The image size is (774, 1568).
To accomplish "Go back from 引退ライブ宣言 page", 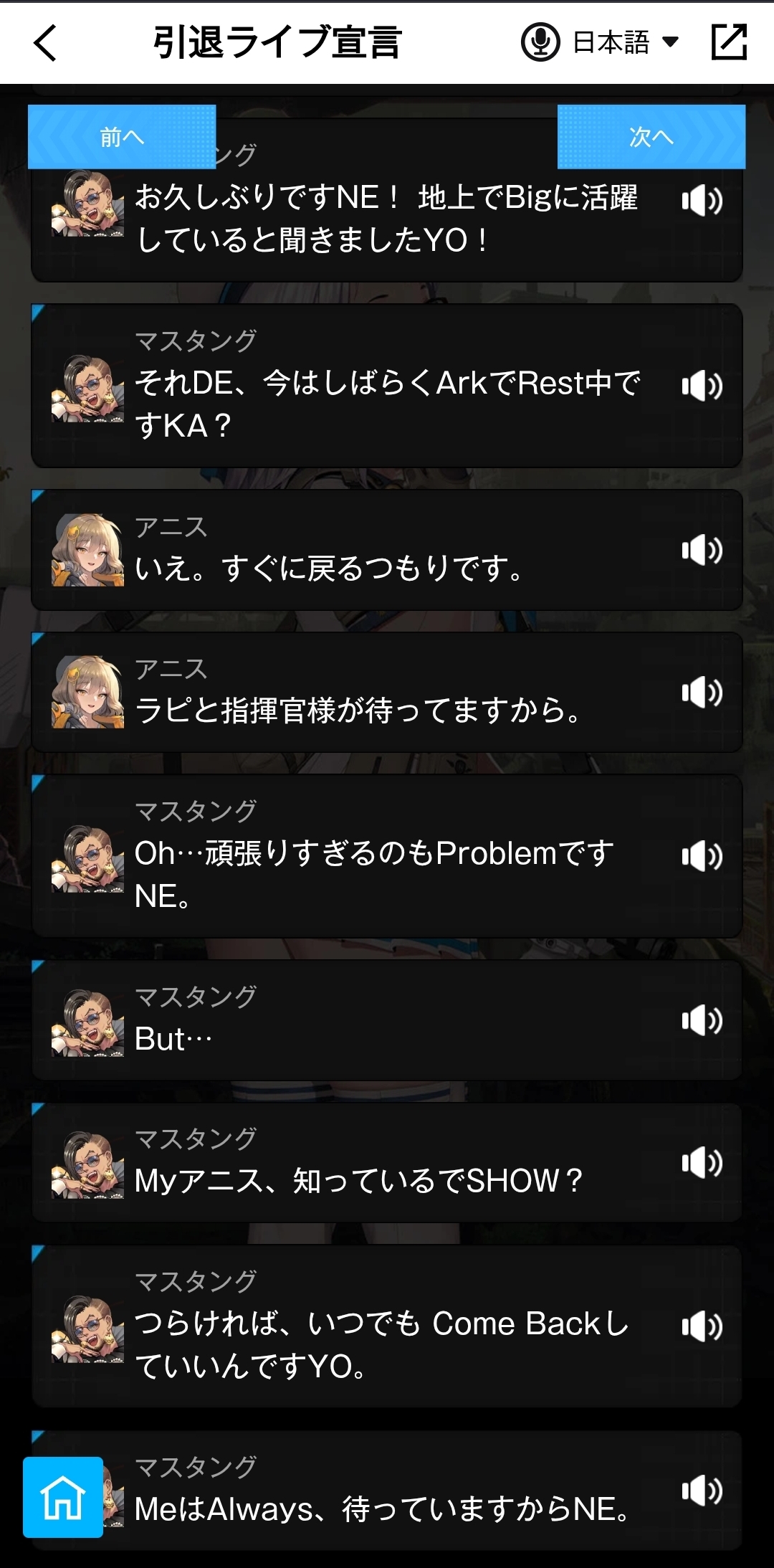I will coord(45,43).
